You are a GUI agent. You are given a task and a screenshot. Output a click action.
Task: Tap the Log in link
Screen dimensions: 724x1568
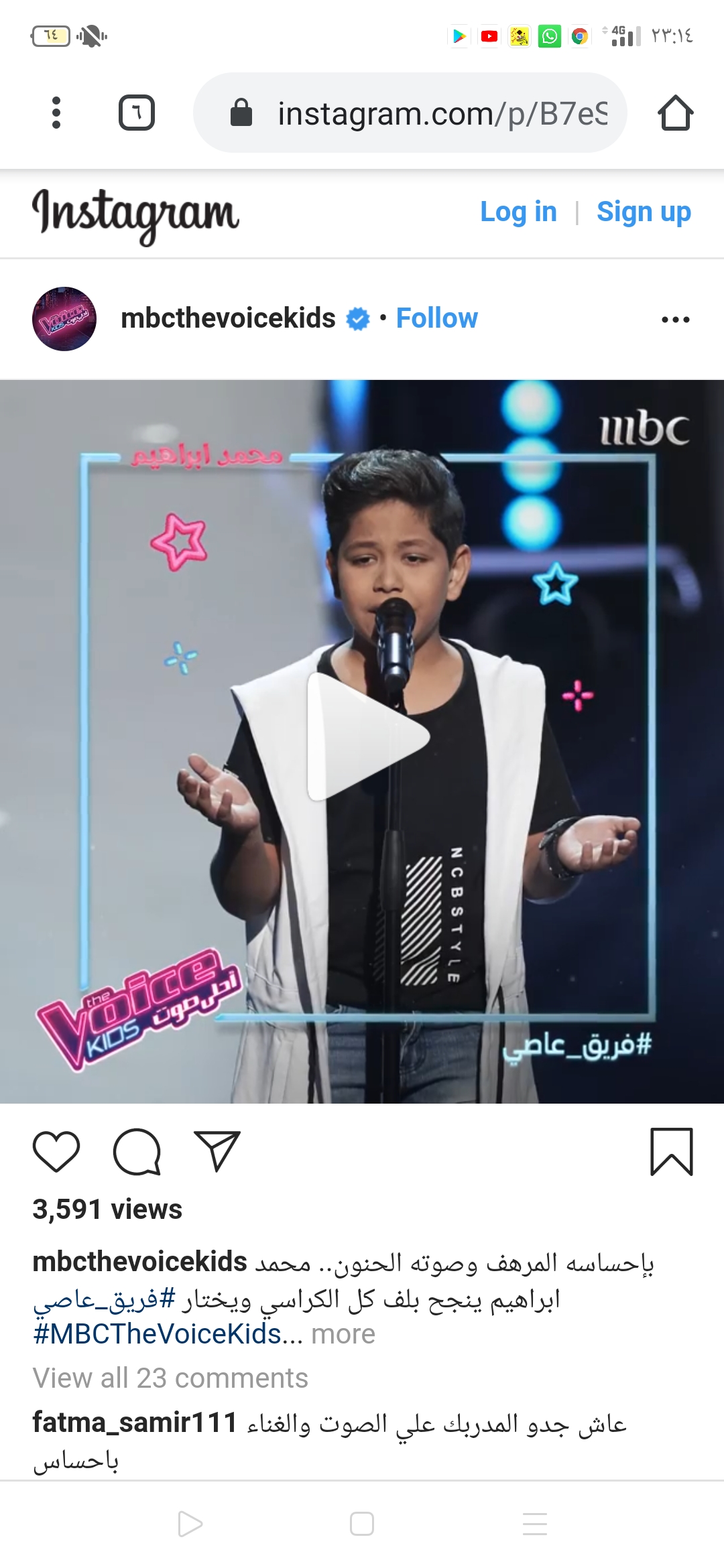pyautogui.click(x=518, y=212)
